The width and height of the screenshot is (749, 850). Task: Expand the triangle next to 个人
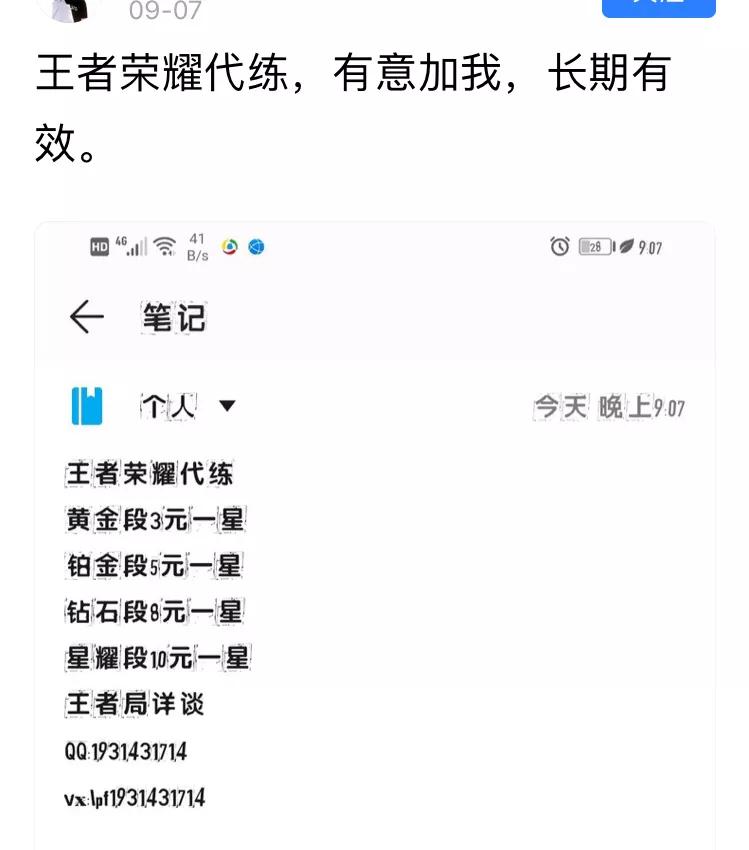pos(227,406)
